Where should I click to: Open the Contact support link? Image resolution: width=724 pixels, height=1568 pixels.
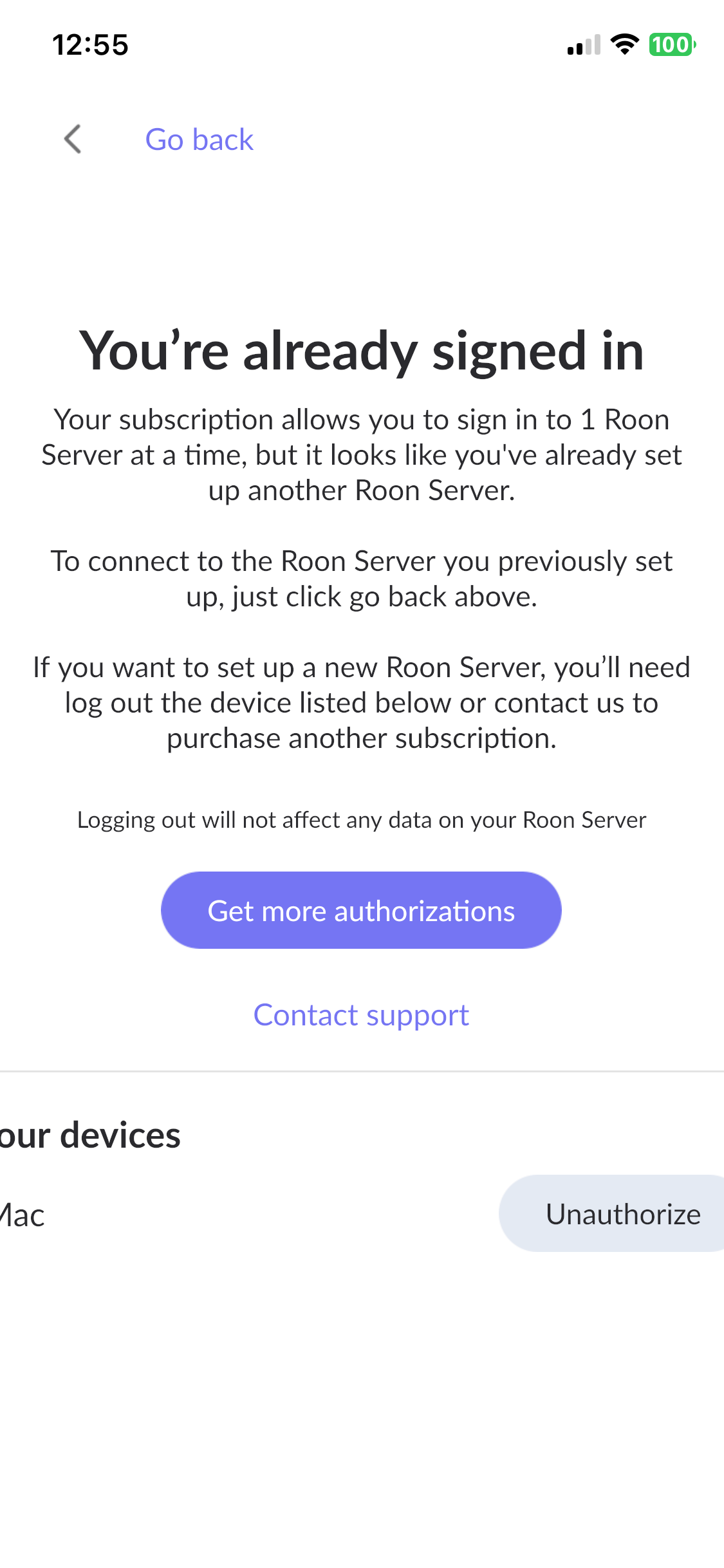tap(361, 1015)
